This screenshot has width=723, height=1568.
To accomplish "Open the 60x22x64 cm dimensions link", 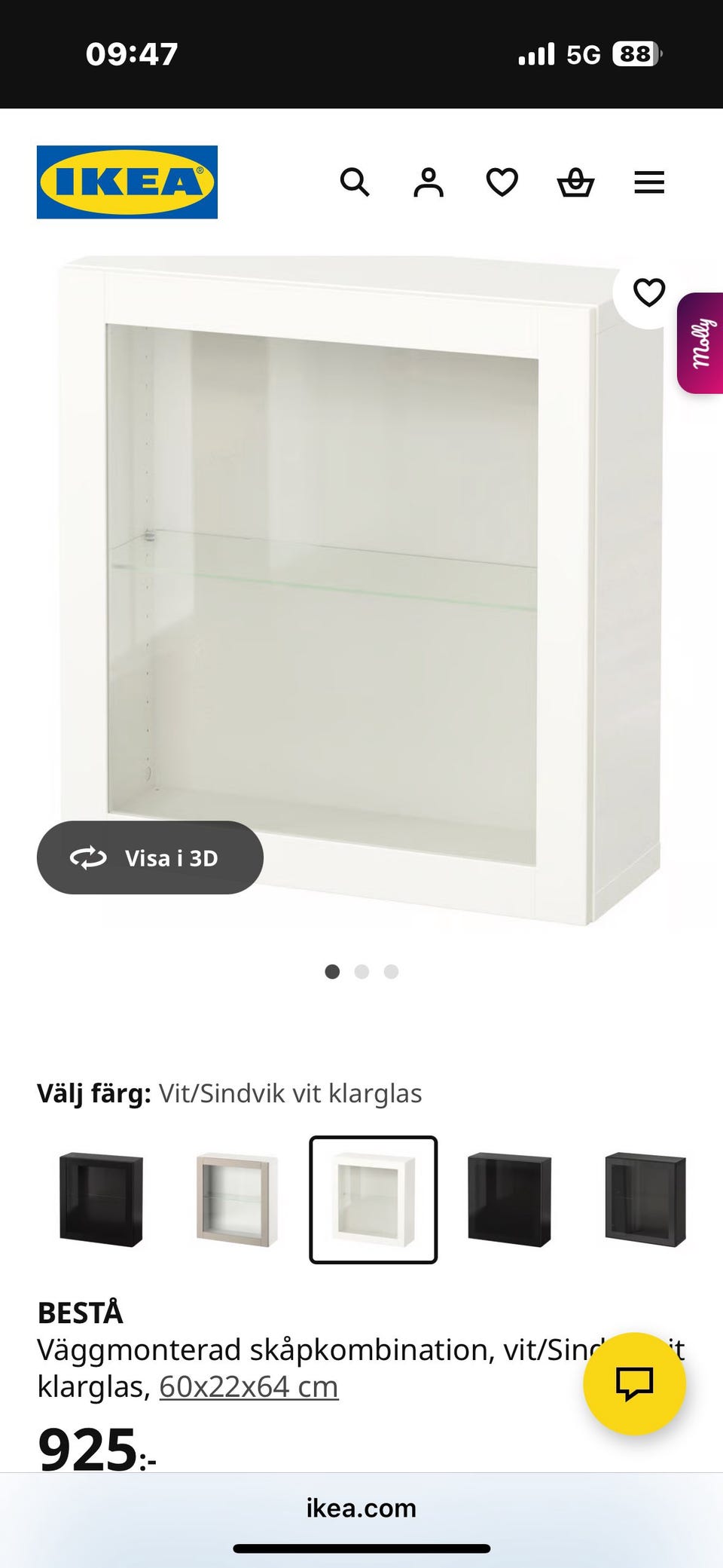I will coord(247,1386).
